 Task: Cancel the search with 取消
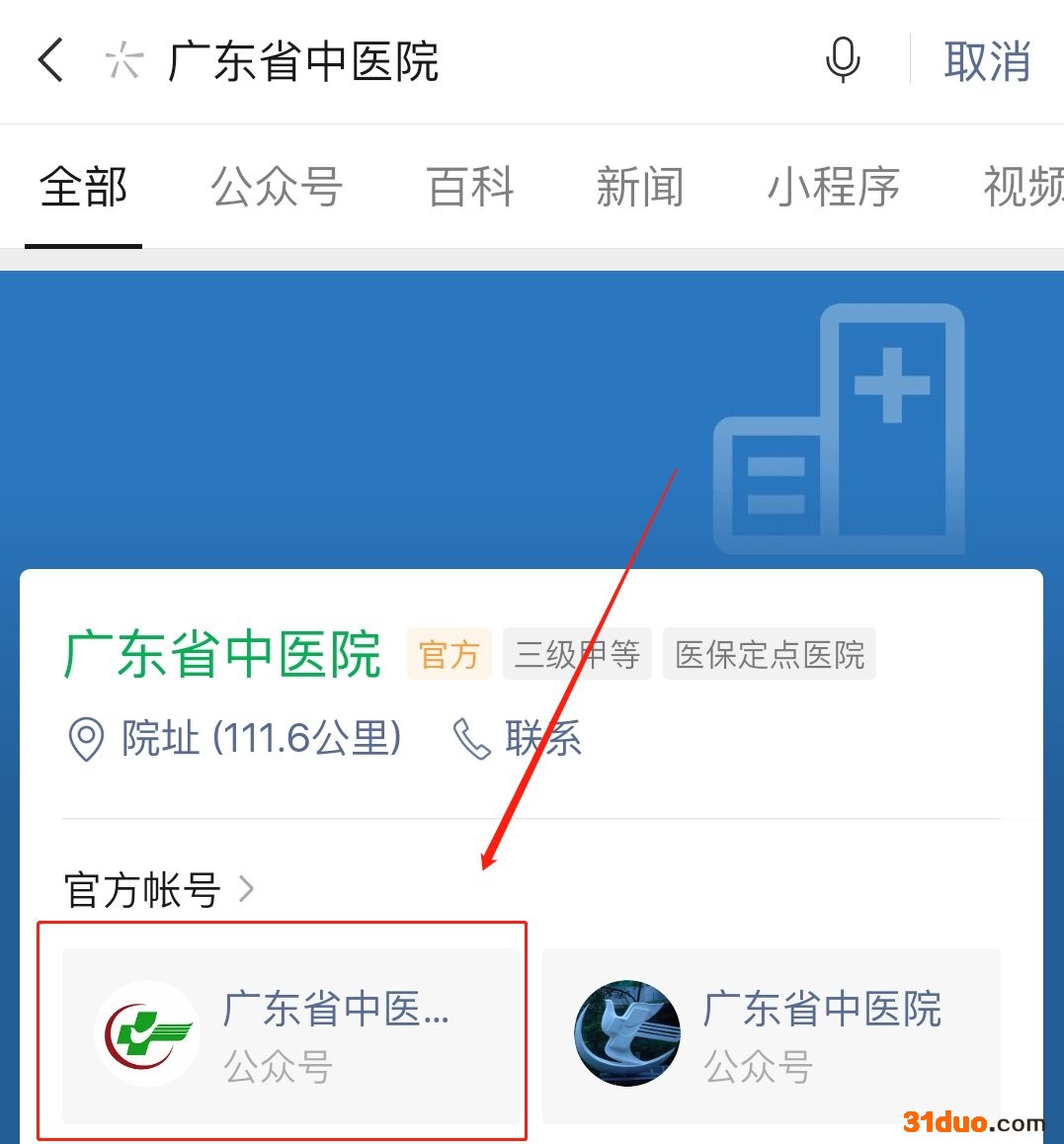click(986, 61)
